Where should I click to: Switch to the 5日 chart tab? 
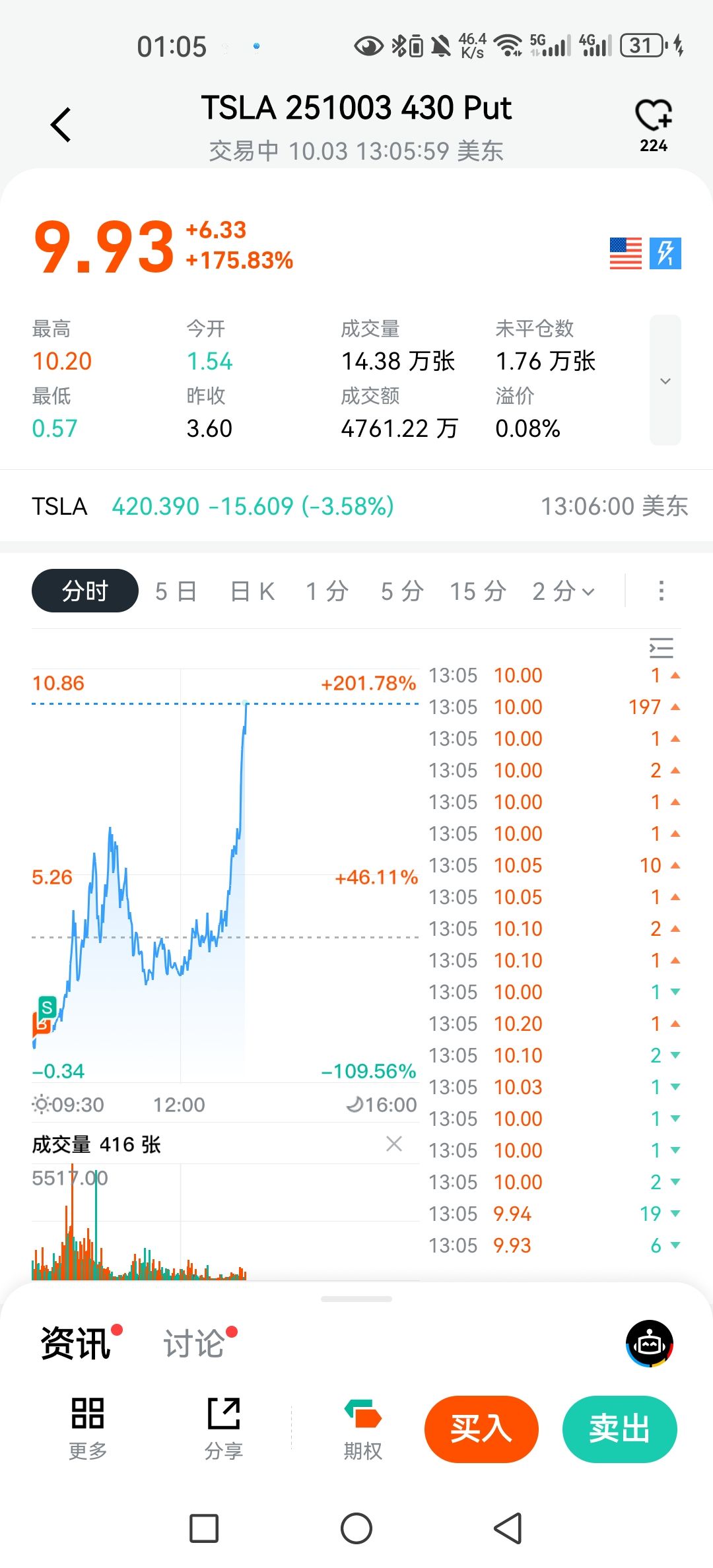[x=176, y=591]
